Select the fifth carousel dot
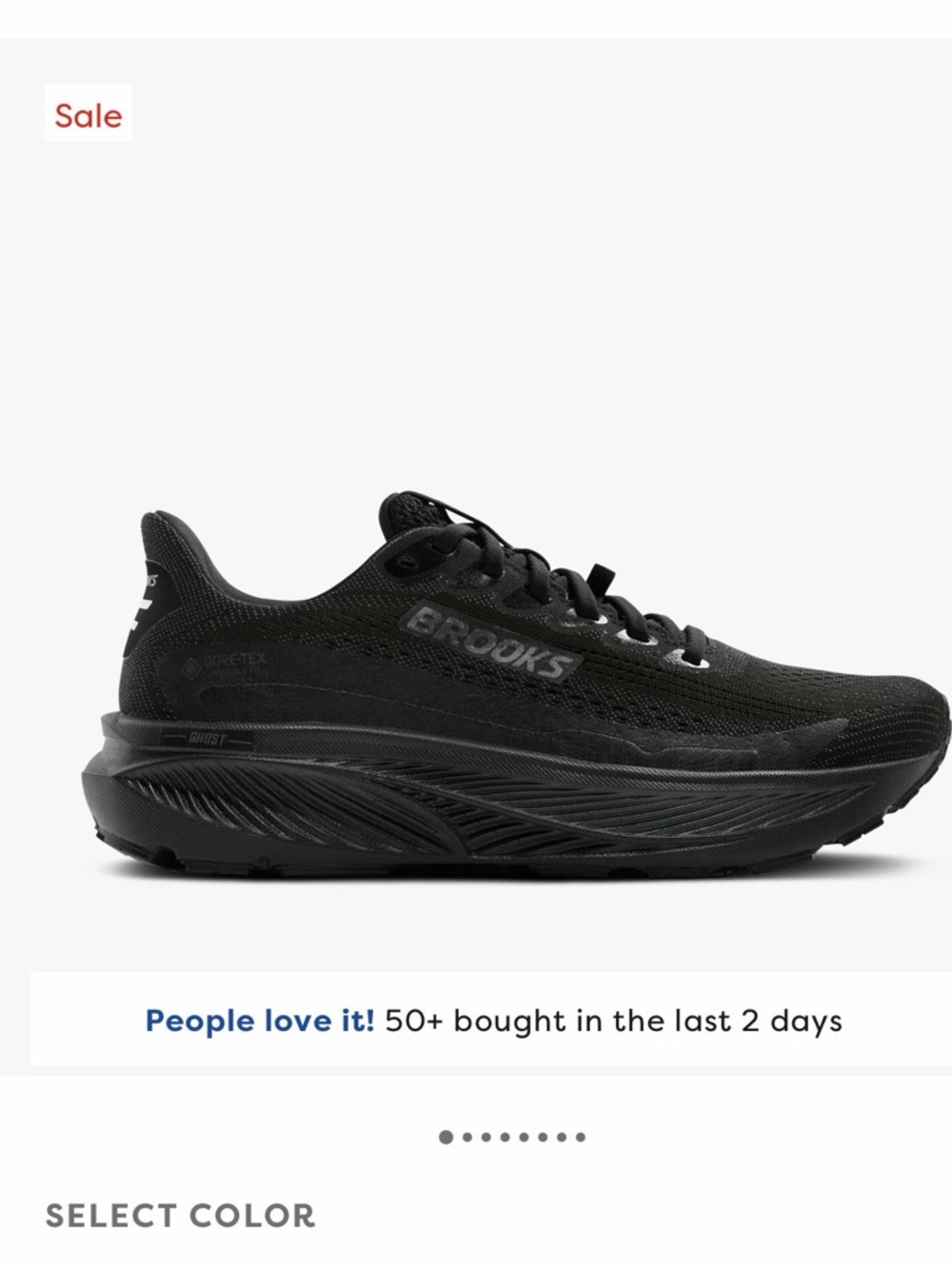Viewport: 952px width, 1269px height. pyautogui.click(x=523, y=1137)
